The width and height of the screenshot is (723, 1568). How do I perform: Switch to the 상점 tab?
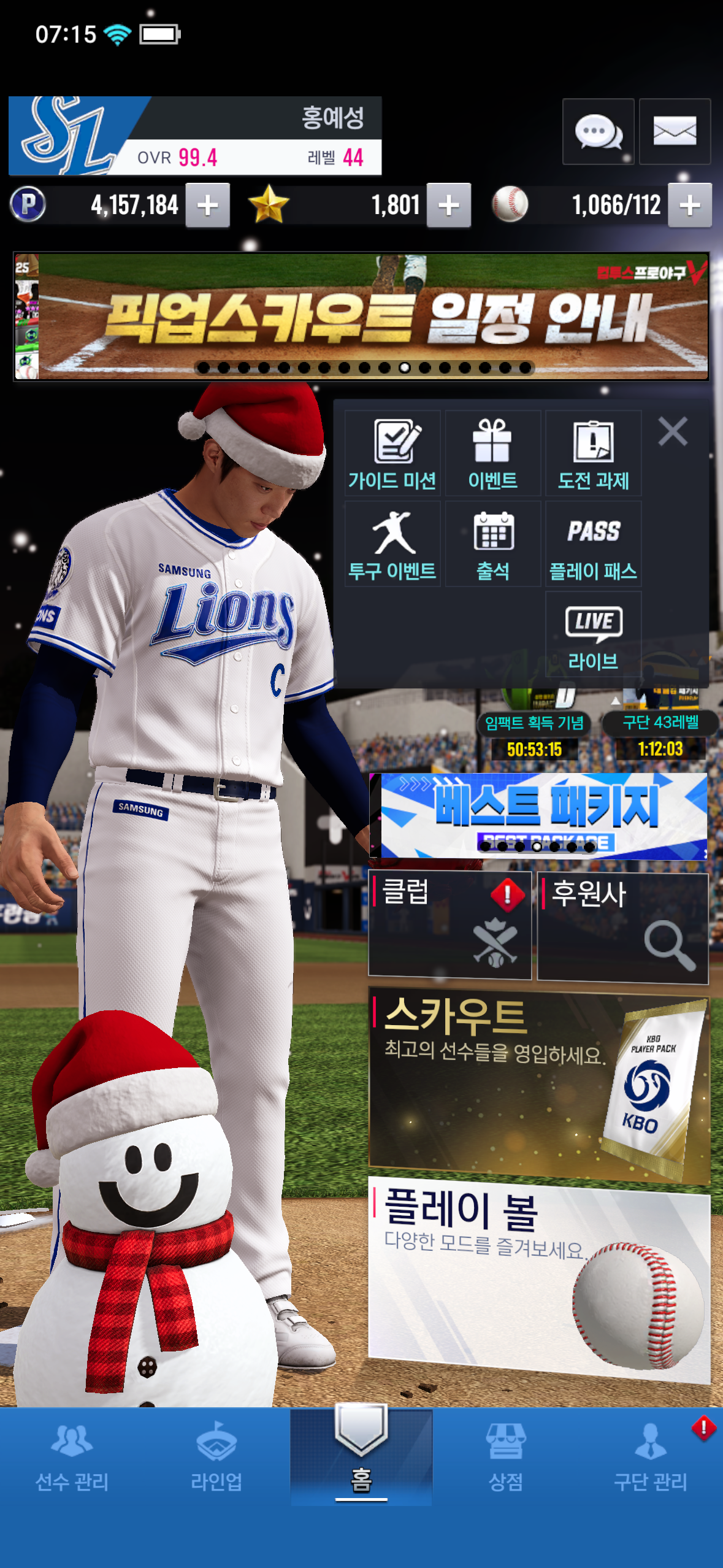[x=505, y=1458]
